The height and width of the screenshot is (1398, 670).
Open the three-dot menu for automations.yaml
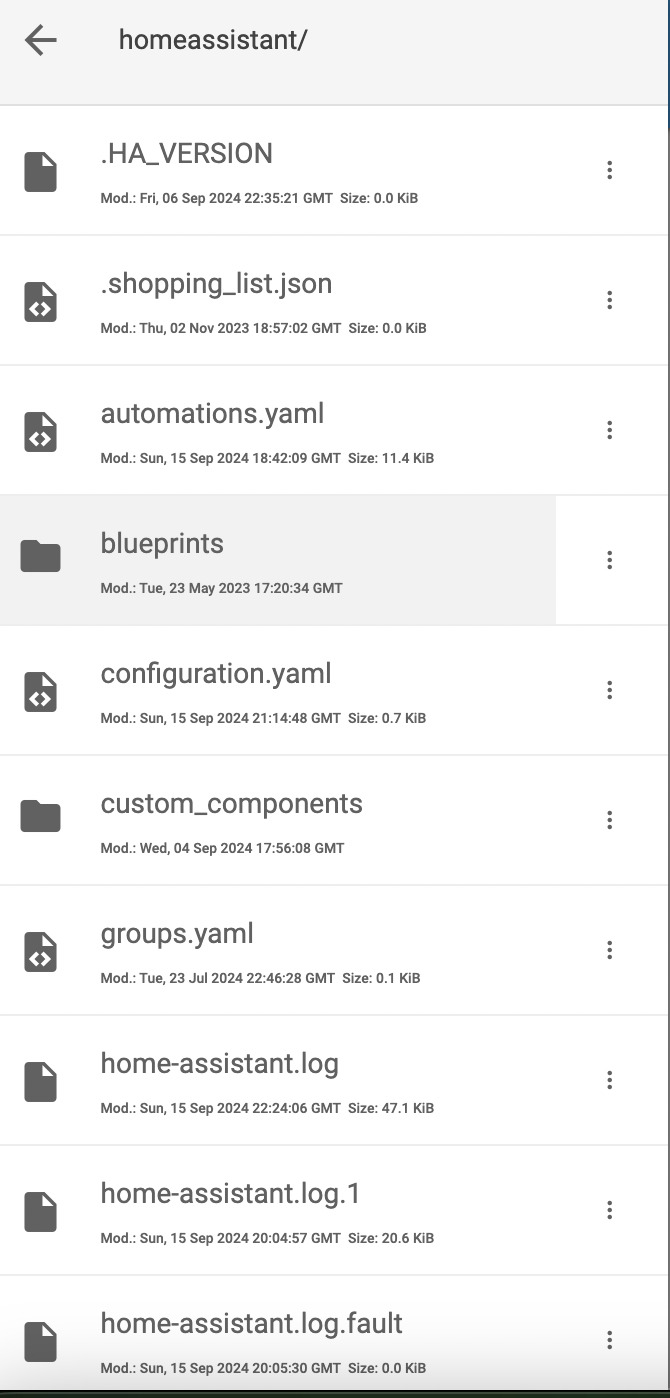click(x=609, y=430)
